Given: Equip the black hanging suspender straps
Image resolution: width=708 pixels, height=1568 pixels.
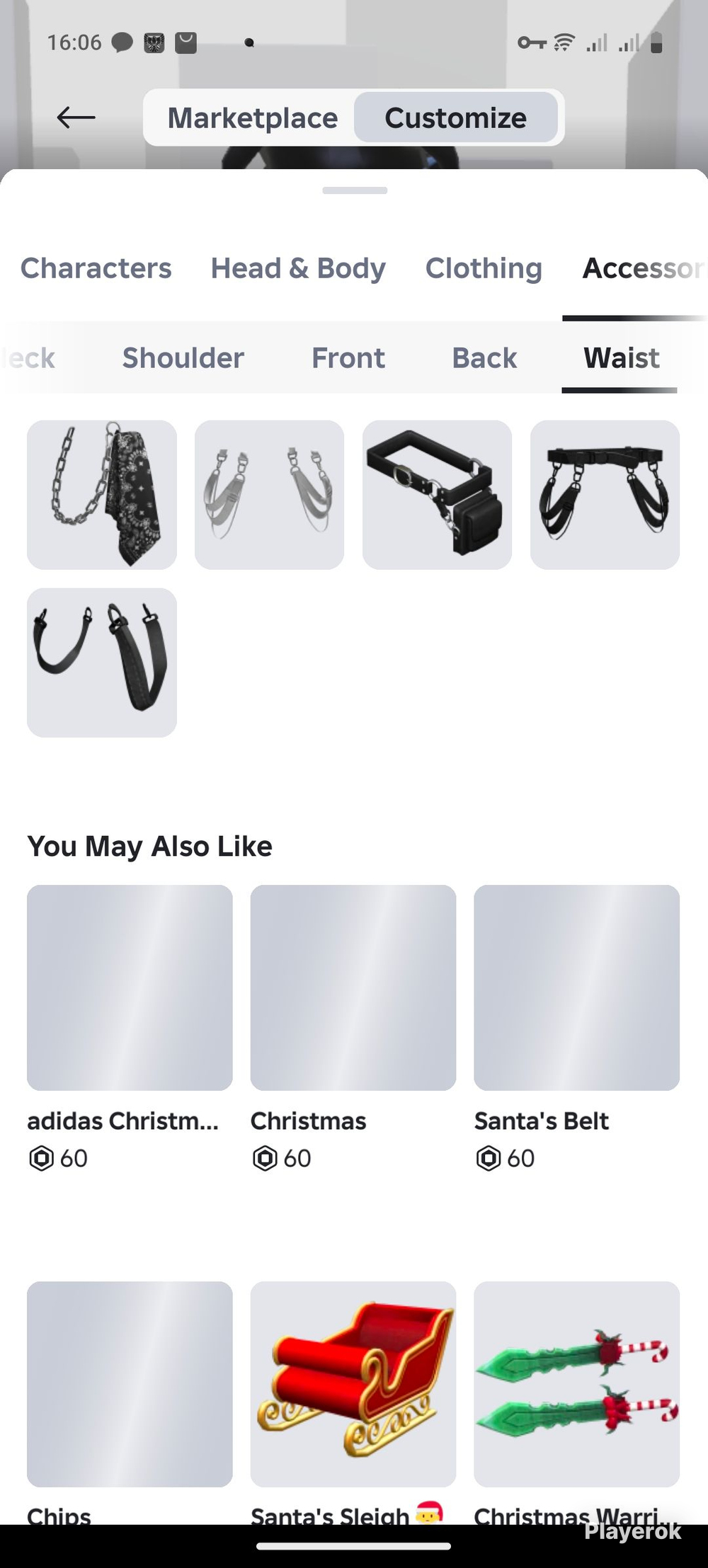Looking at the screenshot, I should (102, 663).
